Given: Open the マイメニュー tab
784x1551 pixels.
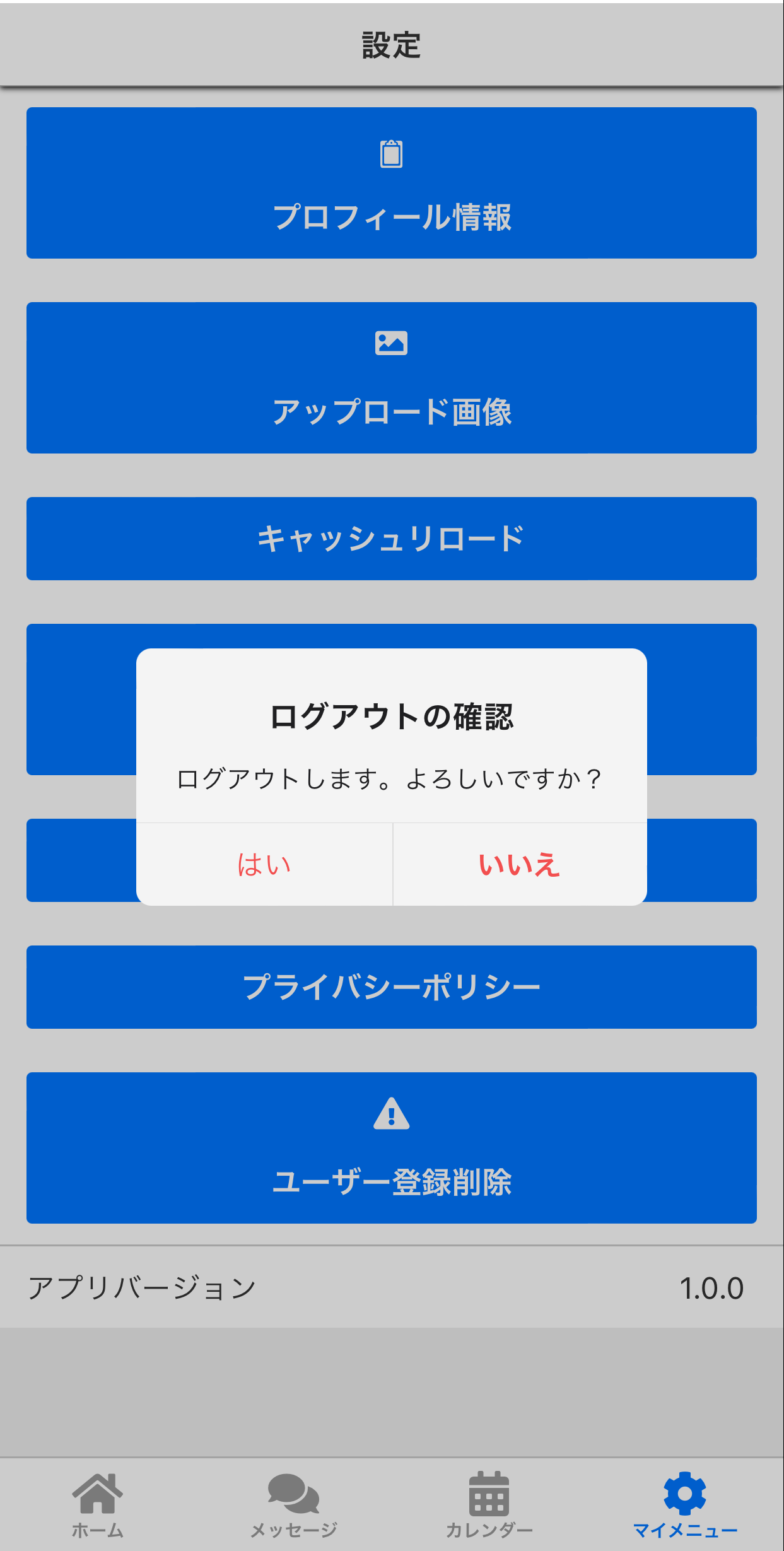Looking at the screenshot, I should 685,1505.
